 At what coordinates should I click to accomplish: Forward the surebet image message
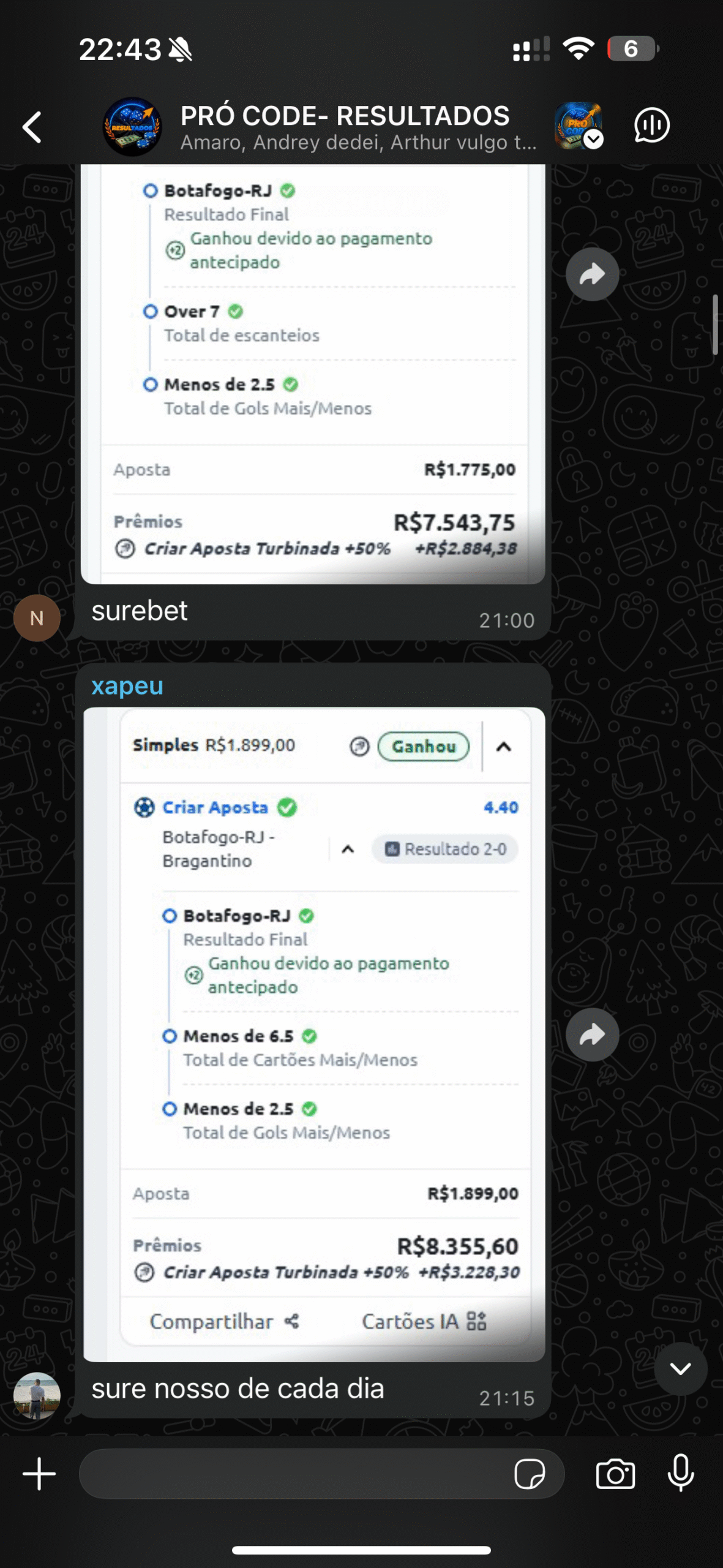592,274
